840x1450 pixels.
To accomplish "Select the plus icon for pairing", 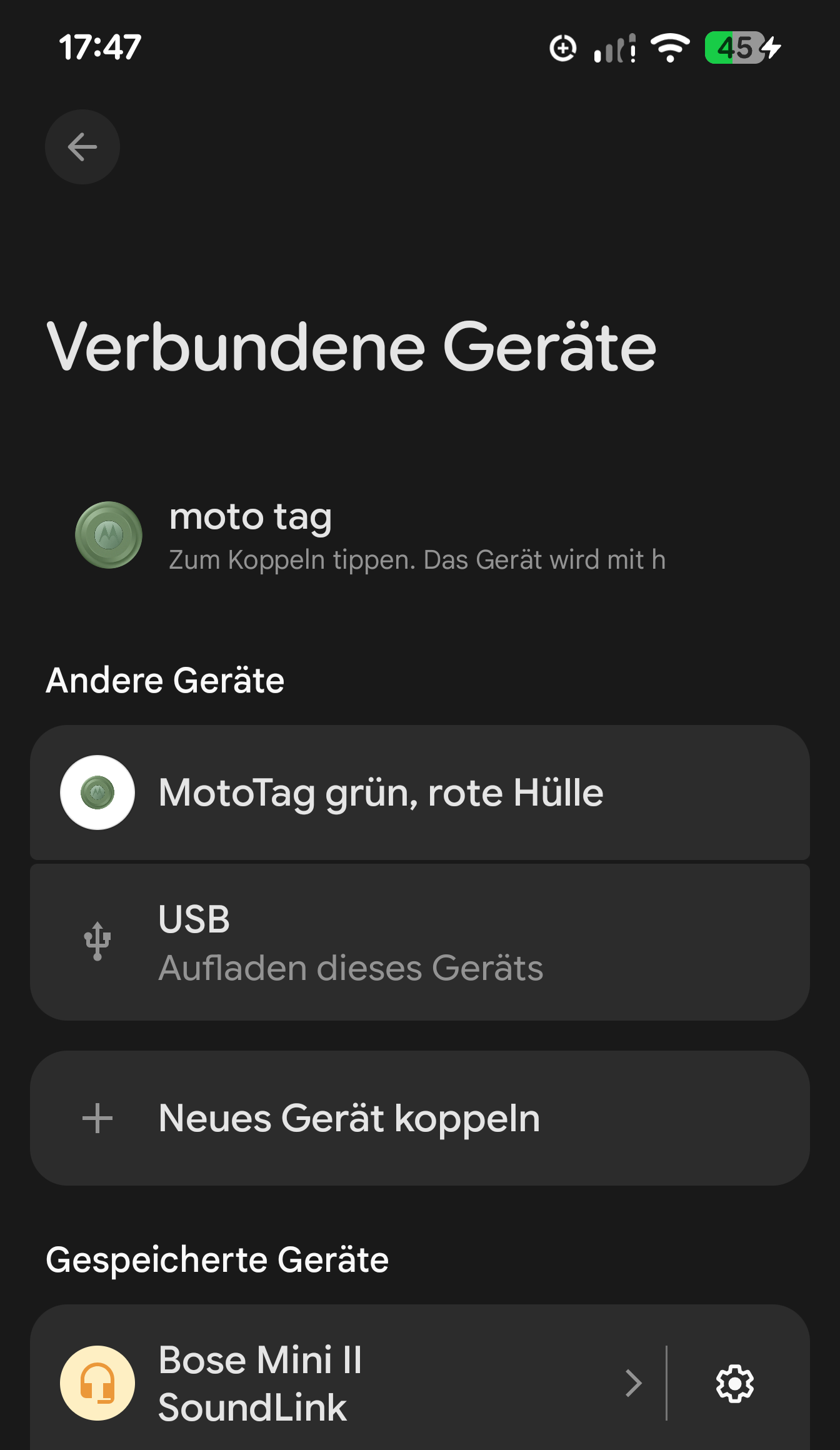I will (97, 1118).
